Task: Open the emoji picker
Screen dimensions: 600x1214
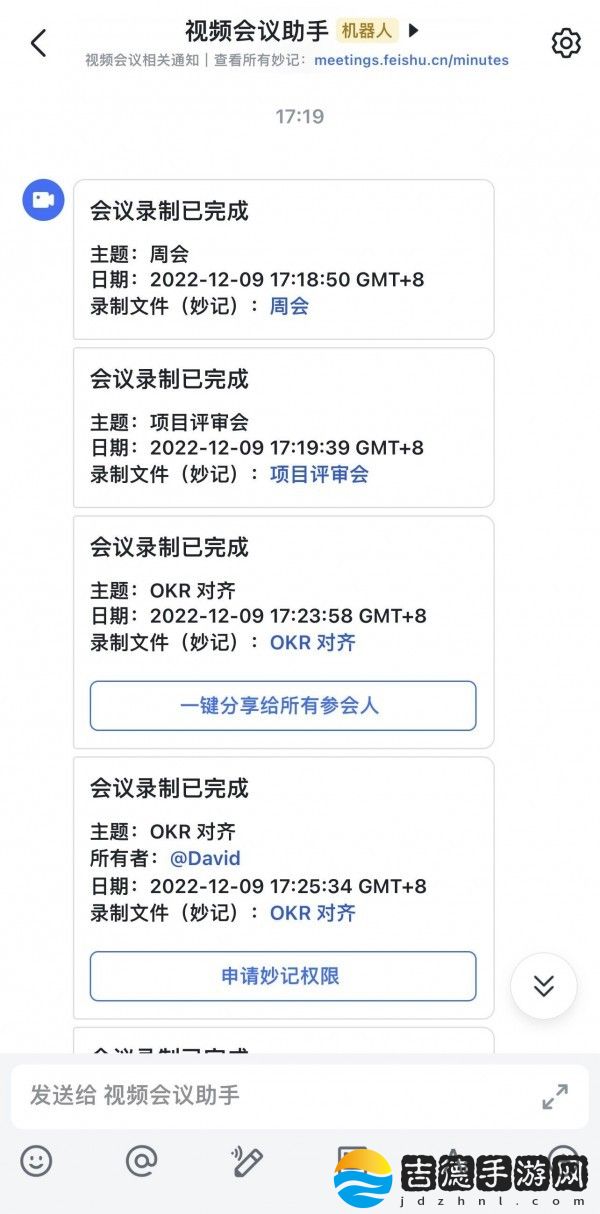Action: 36,1161
